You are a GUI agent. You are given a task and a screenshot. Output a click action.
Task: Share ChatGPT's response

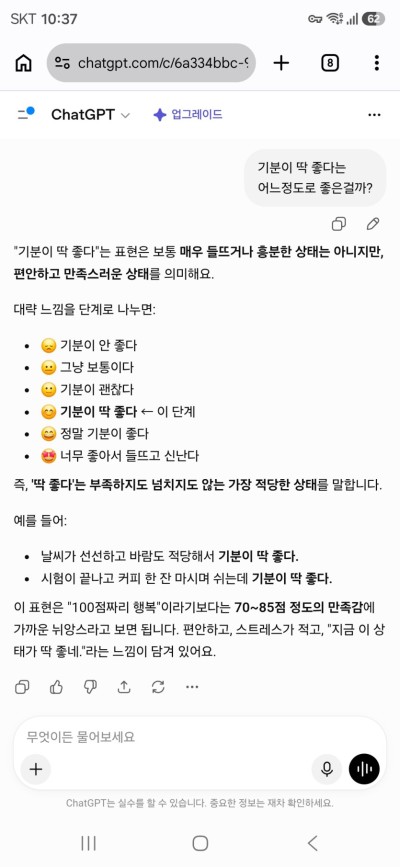[124, 687]
